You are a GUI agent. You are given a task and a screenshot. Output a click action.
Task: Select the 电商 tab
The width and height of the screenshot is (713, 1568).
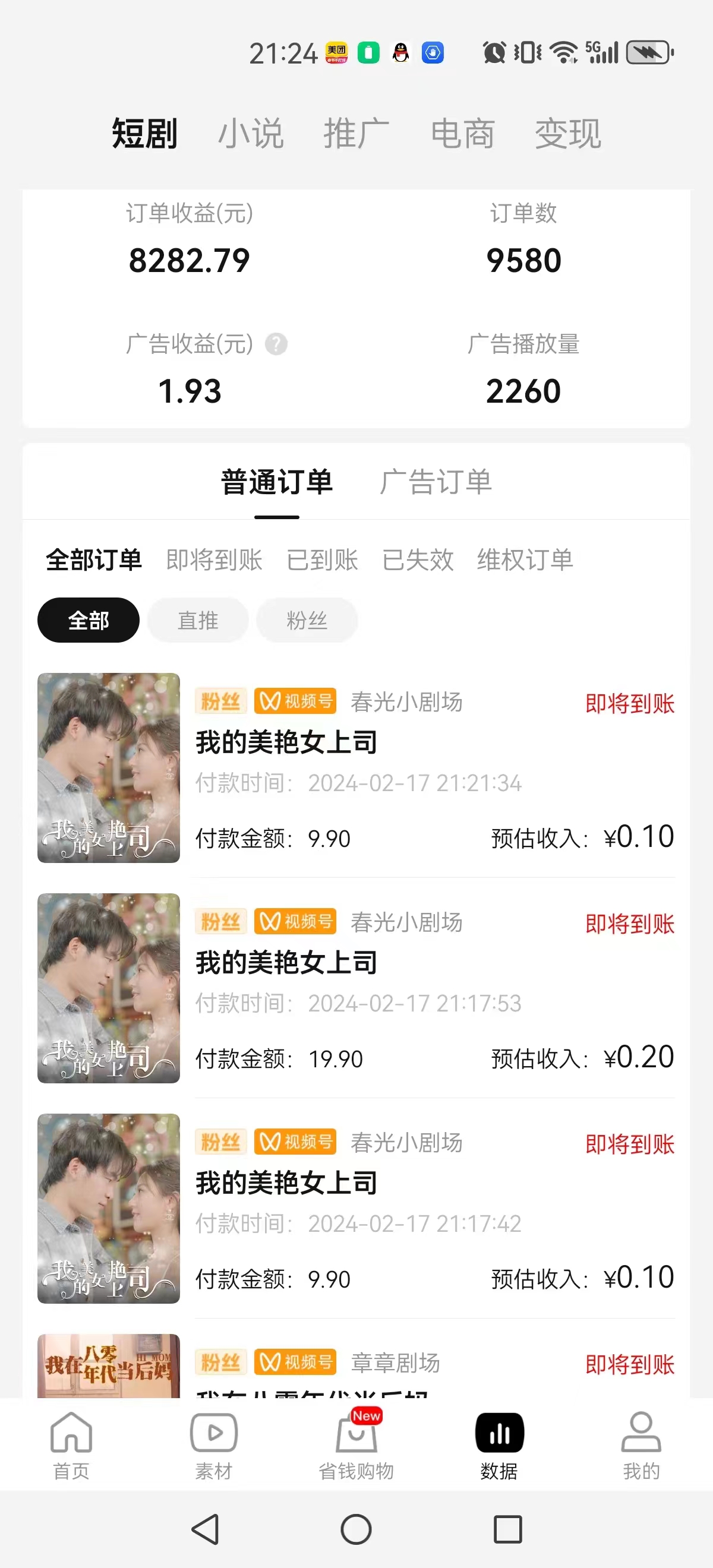[x=462, y=133]
